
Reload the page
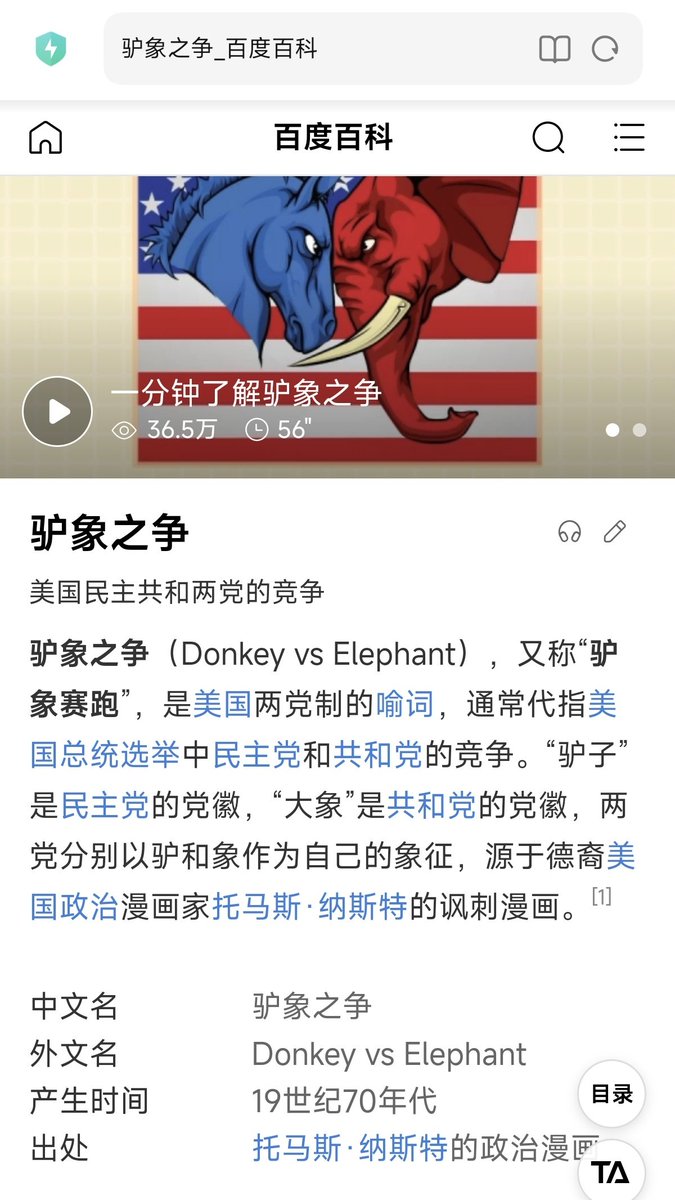click(x=605, y=49)
